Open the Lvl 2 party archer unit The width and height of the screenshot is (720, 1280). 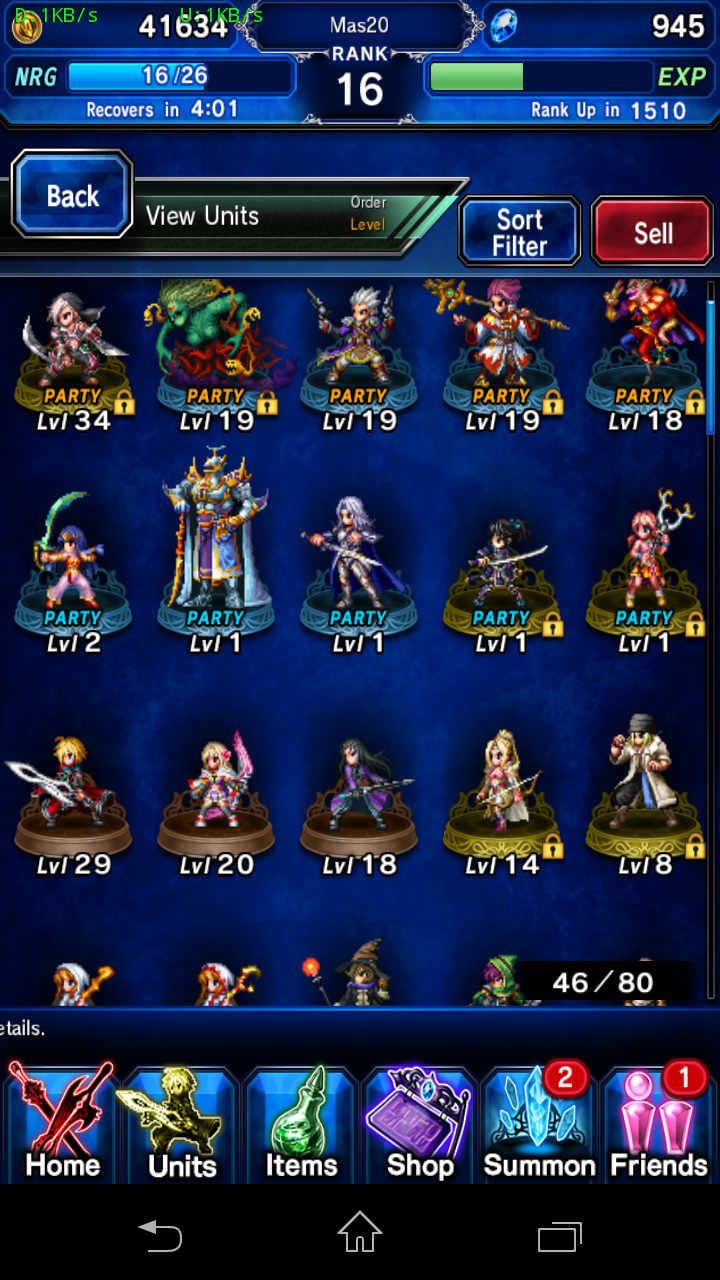(x=73, y=575)
